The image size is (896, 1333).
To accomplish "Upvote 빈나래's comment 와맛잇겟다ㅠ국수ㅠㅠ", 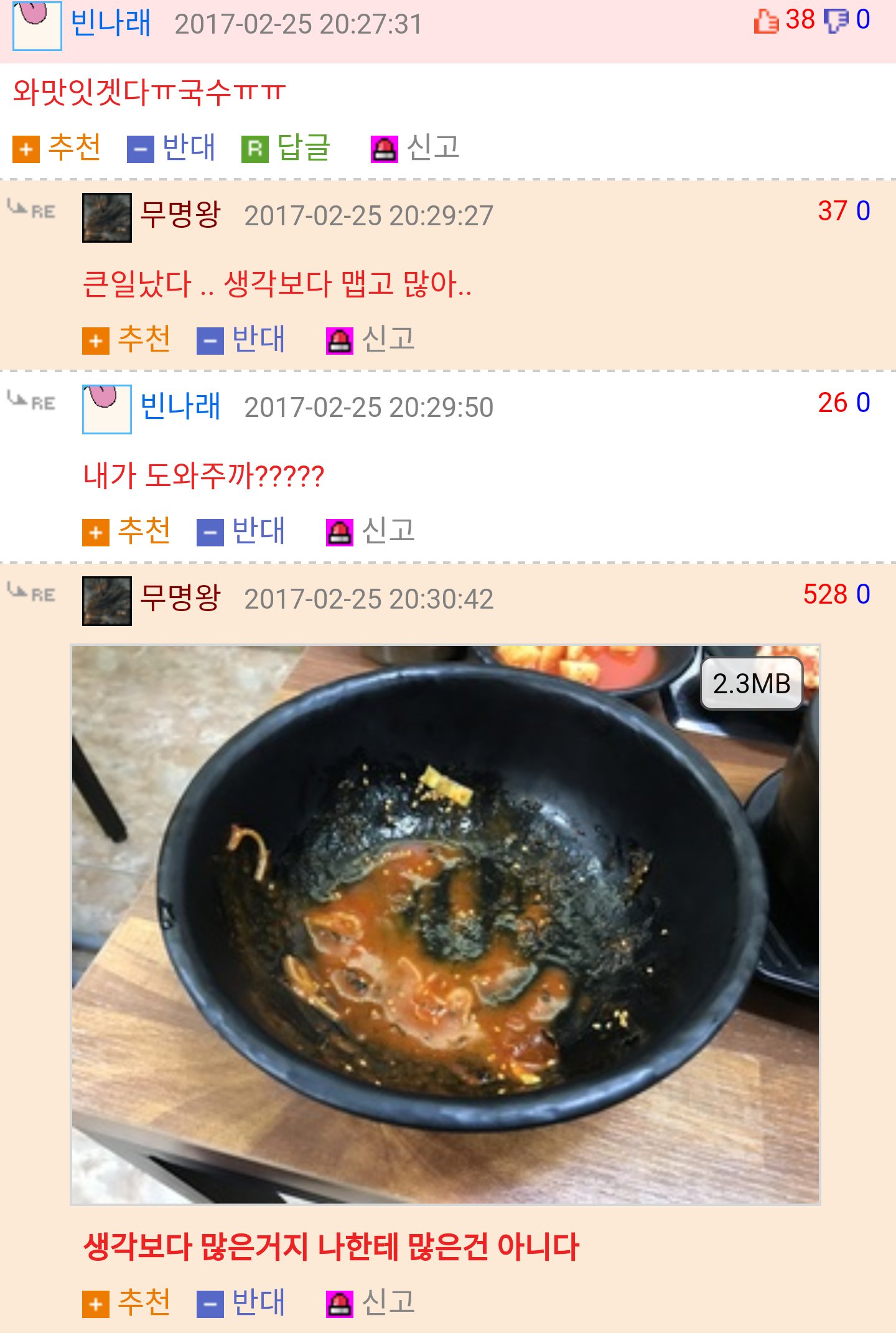I will click(x=57, y=148).
